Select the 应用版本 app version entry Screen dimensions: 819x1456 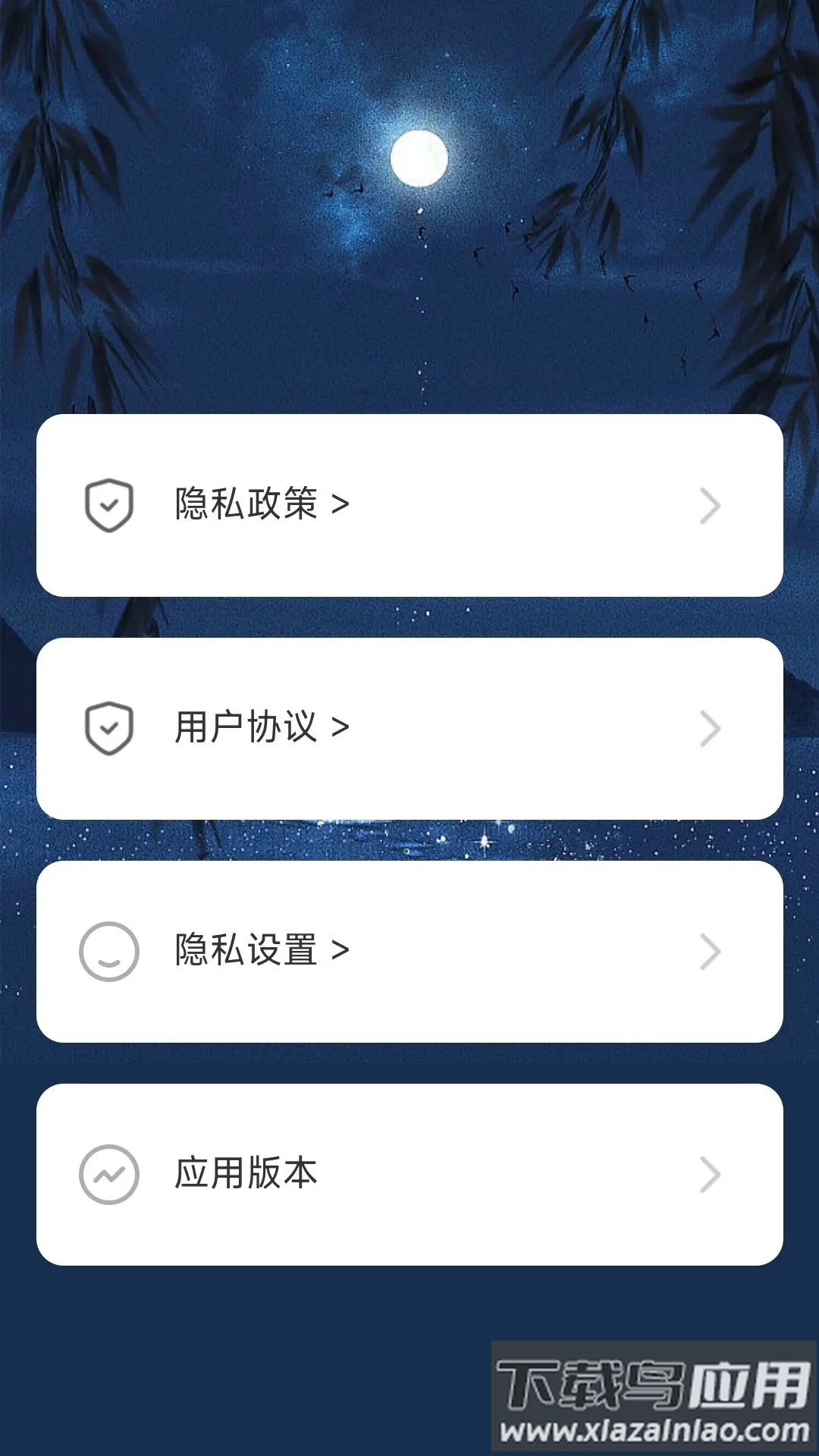tap(409, 1175)
